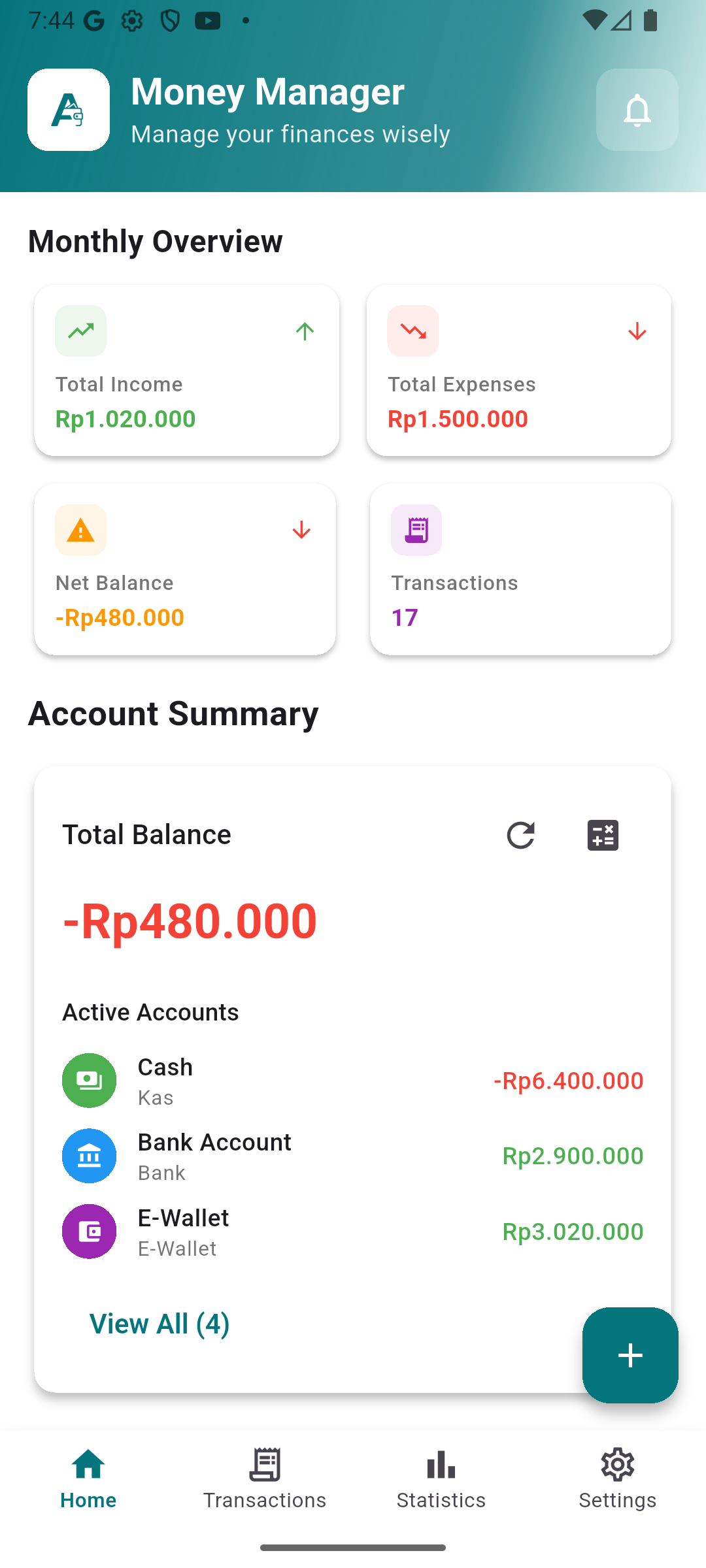Click the red arrow on Total Expenses card
The height and width of the screenshot is (1568, 706).
[x=636, y=331]
